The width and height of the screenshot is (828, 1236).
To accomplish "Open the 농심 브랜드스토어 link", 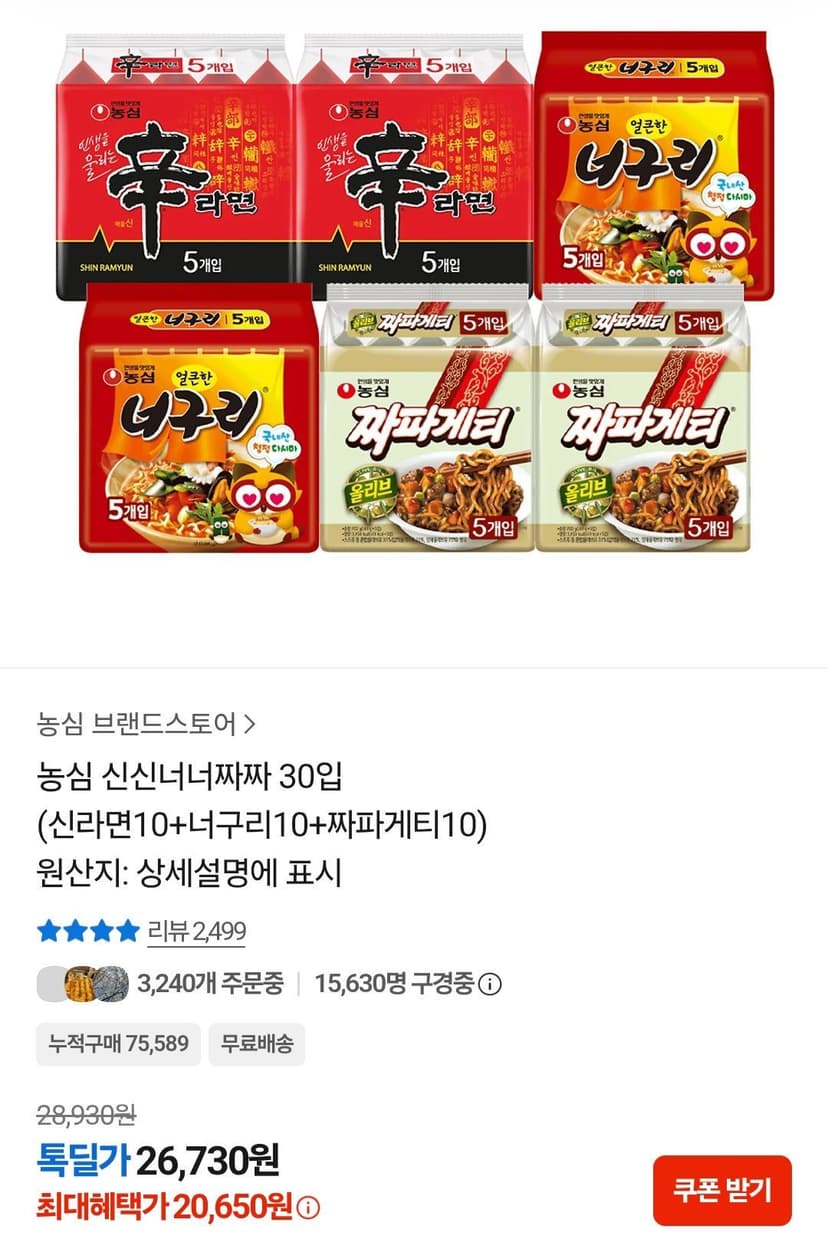I will (x=146, y=722).
